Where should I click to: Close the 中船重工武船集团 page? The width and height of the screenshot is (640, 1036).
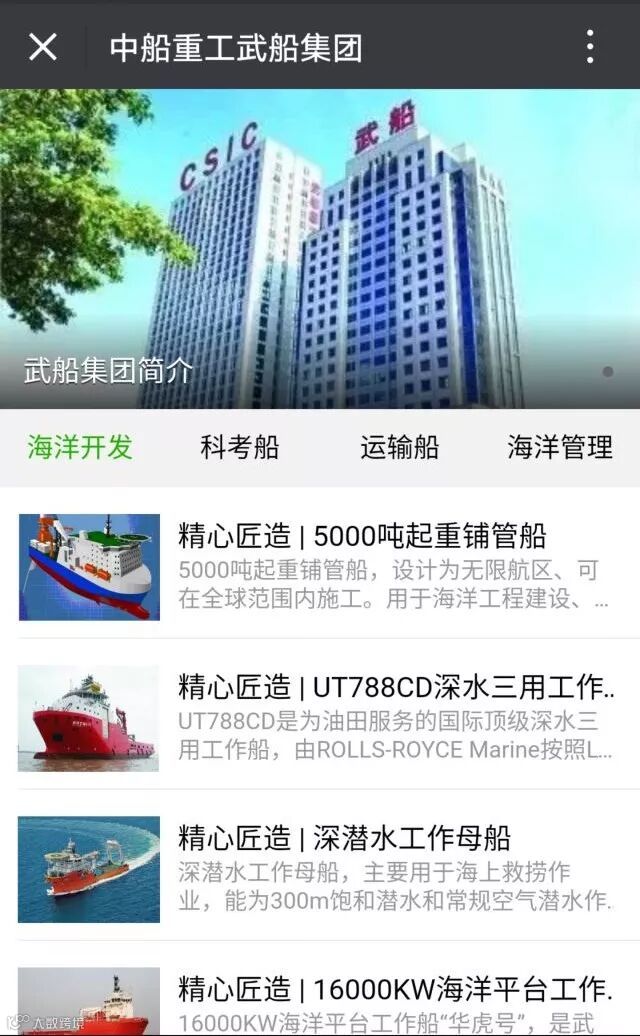(x=43, y=47)
